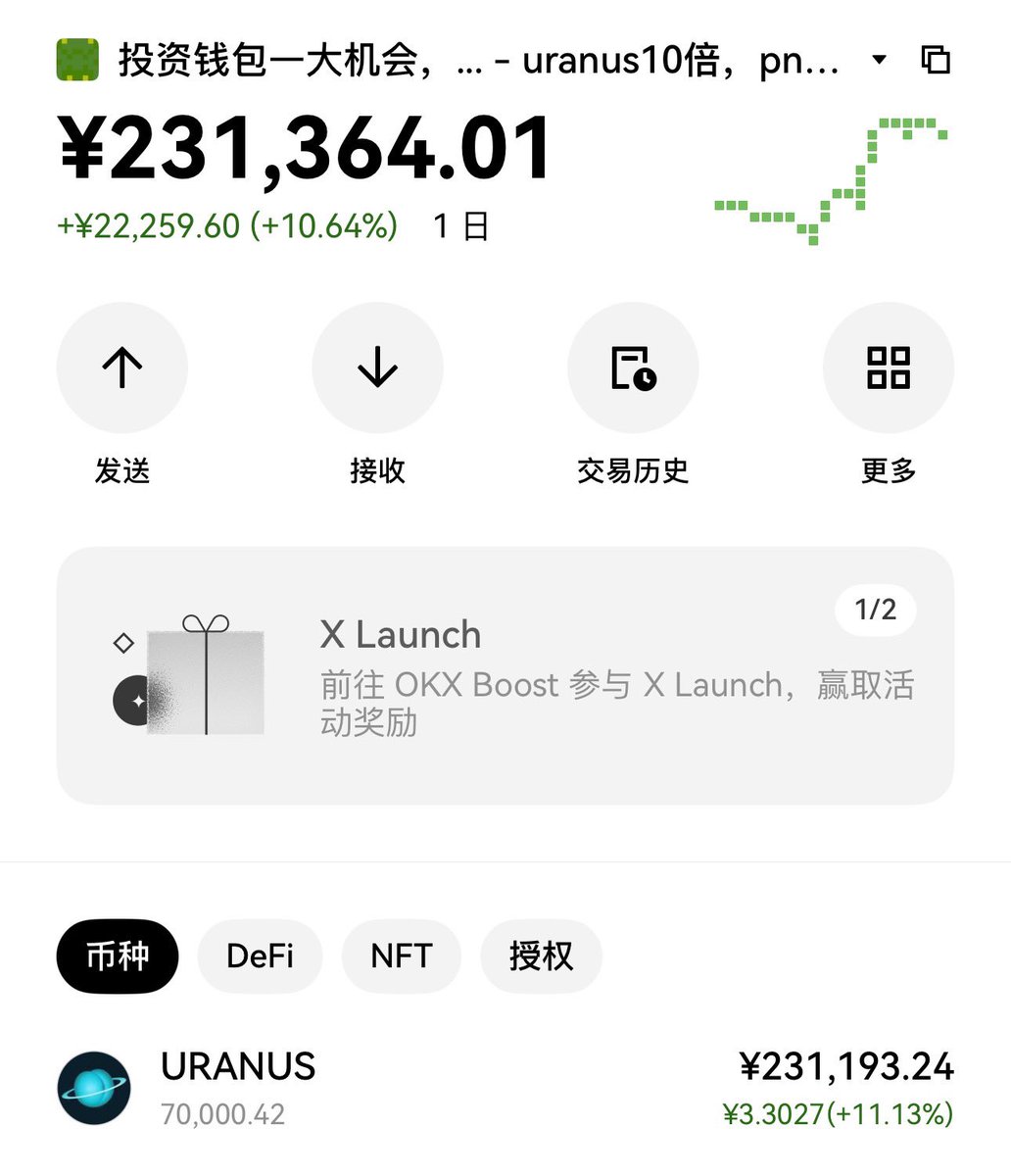Open the URANUS token holding
The height and width of the screenshot is (1176, 1011).
pos(505,1088)
